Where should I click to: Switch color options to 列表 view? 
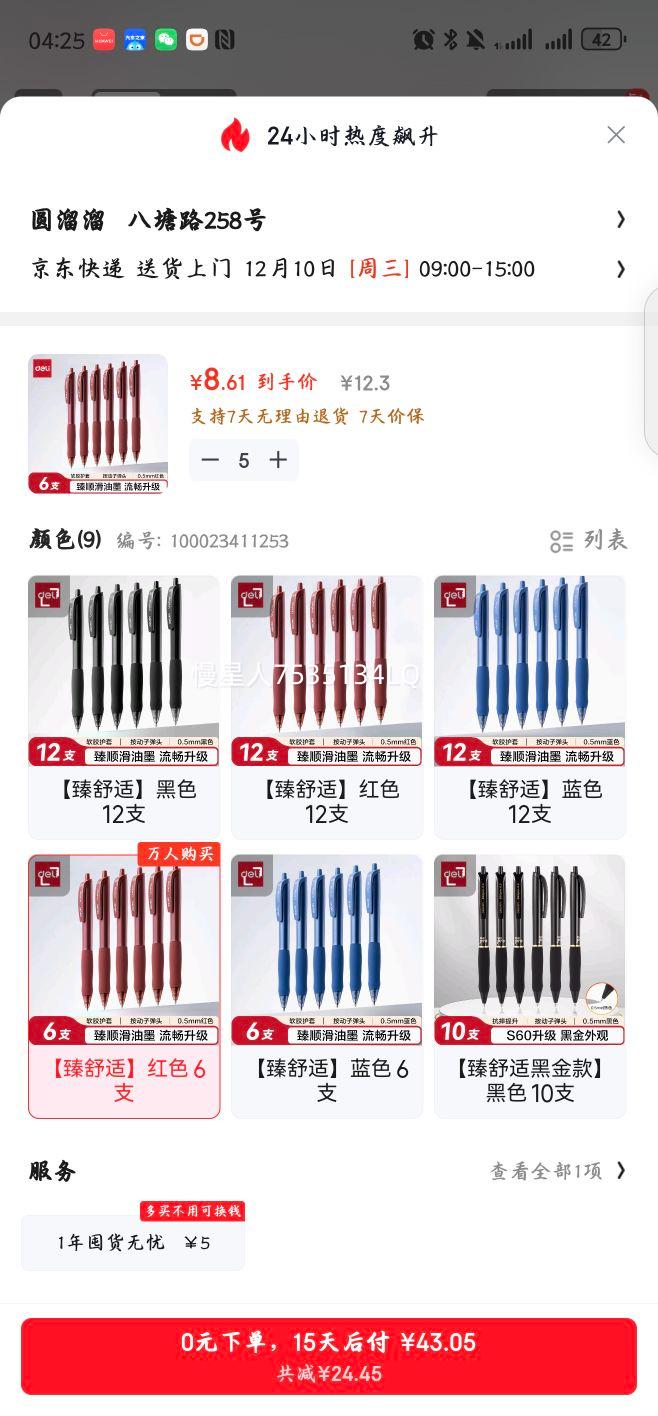(589, 540)
